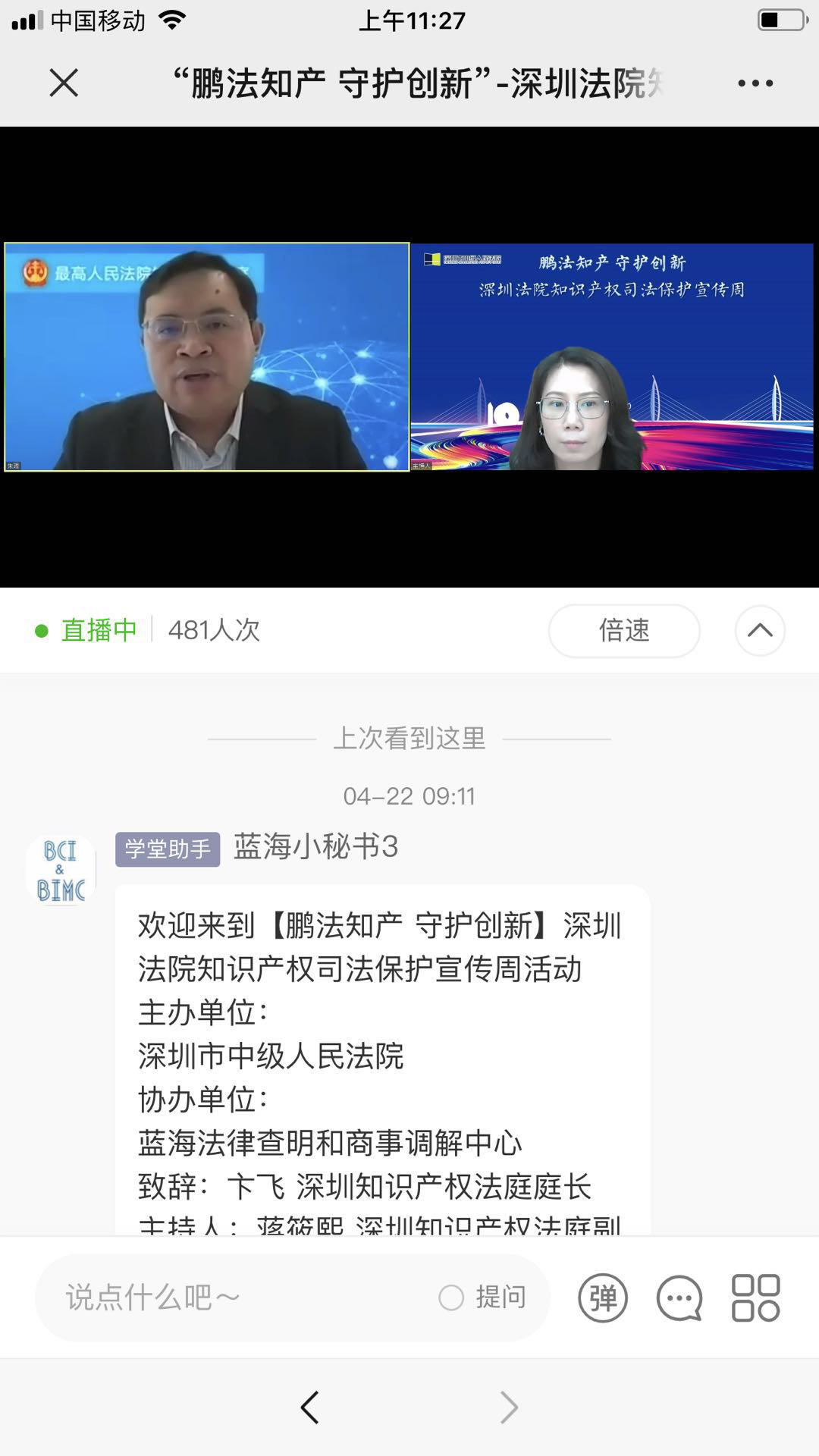Open the 倍速 playback speed button
819x1456 pixels.
624,630
